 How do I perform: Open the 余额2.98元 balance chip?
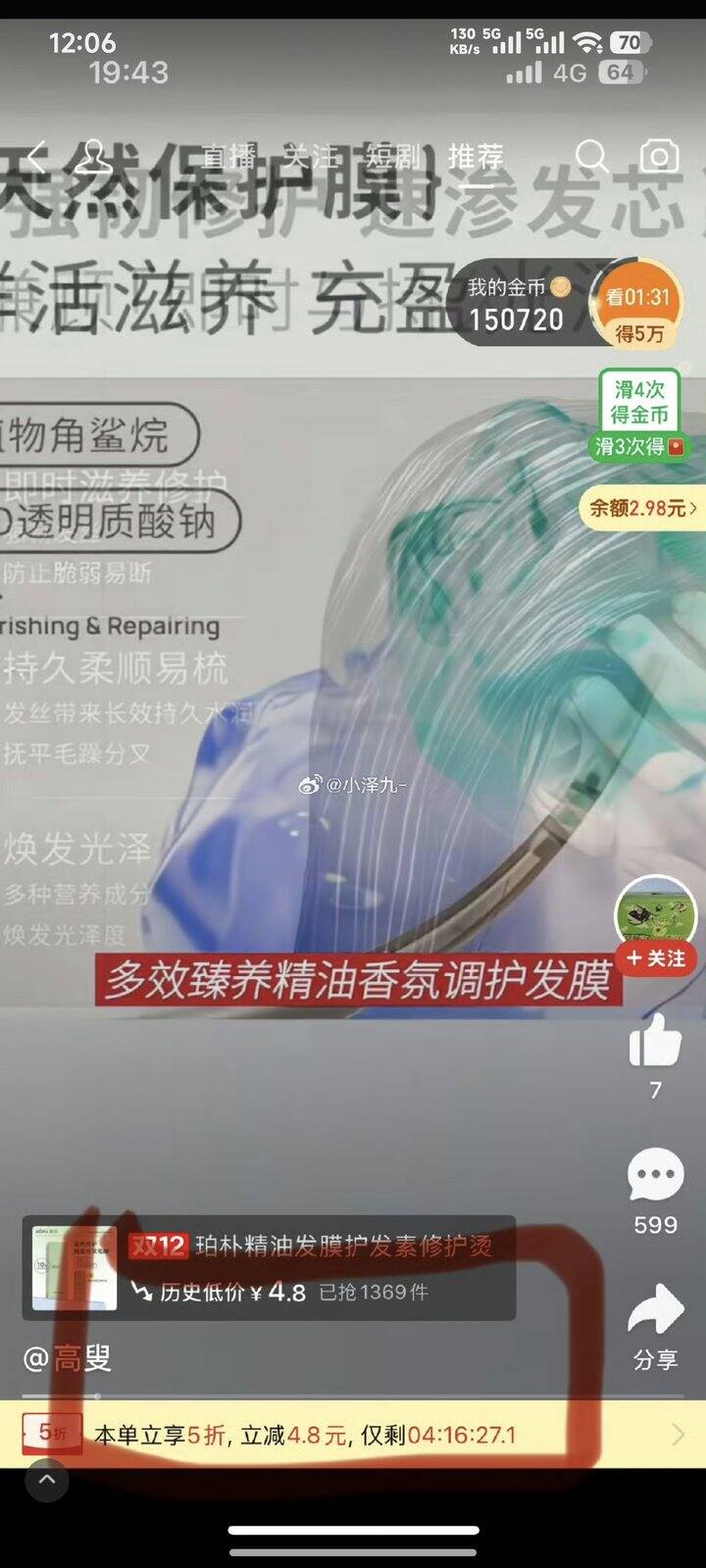click(642, 509)
